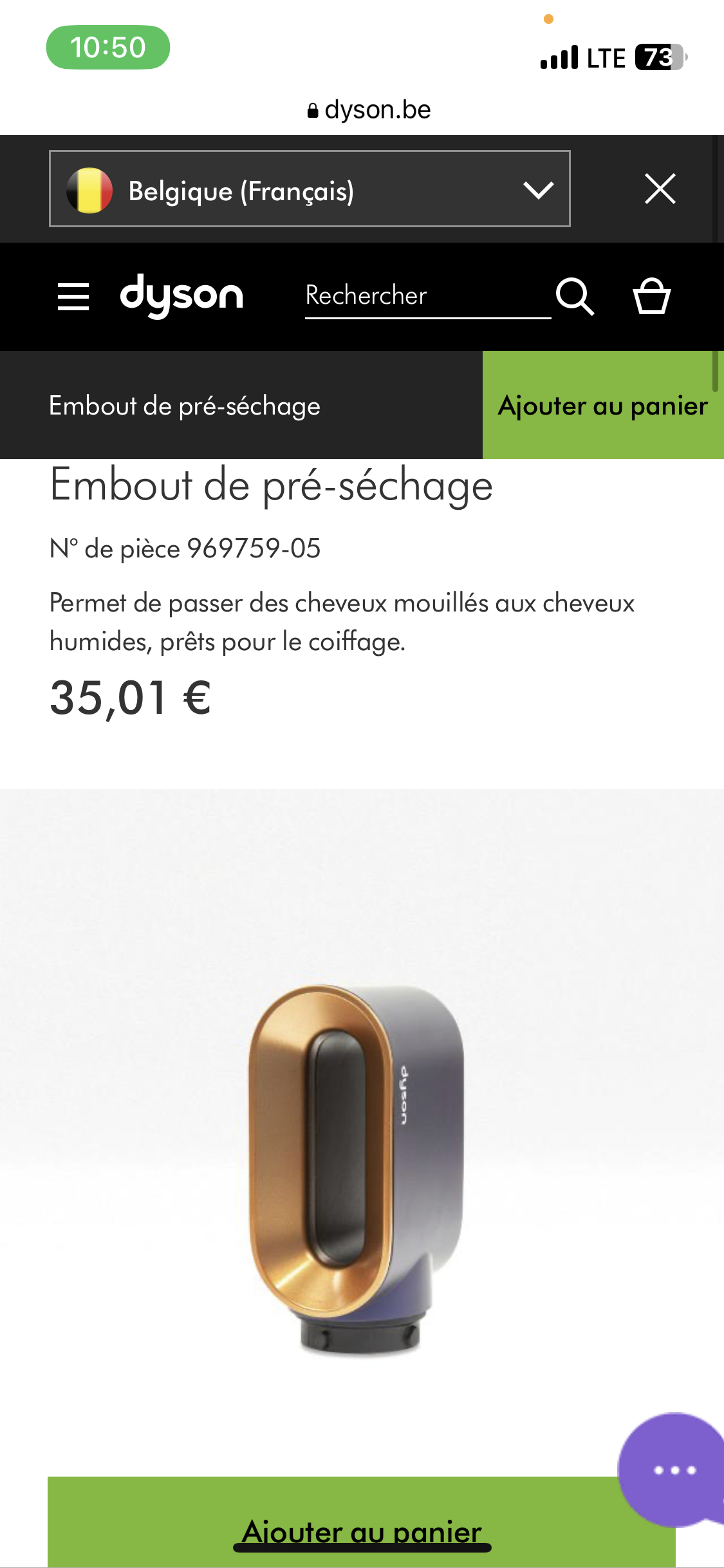Tap Ajouter au panier in sticky header

[x=603, y=406]
